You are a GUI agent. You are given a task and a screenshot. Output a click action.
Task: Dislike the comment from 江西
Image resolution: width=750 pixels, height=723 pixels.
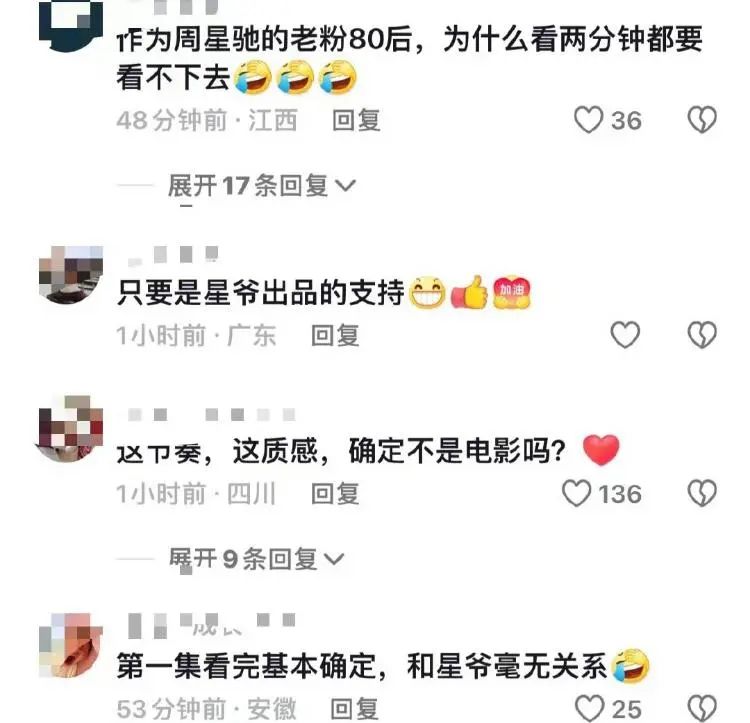tap(703, 121)
